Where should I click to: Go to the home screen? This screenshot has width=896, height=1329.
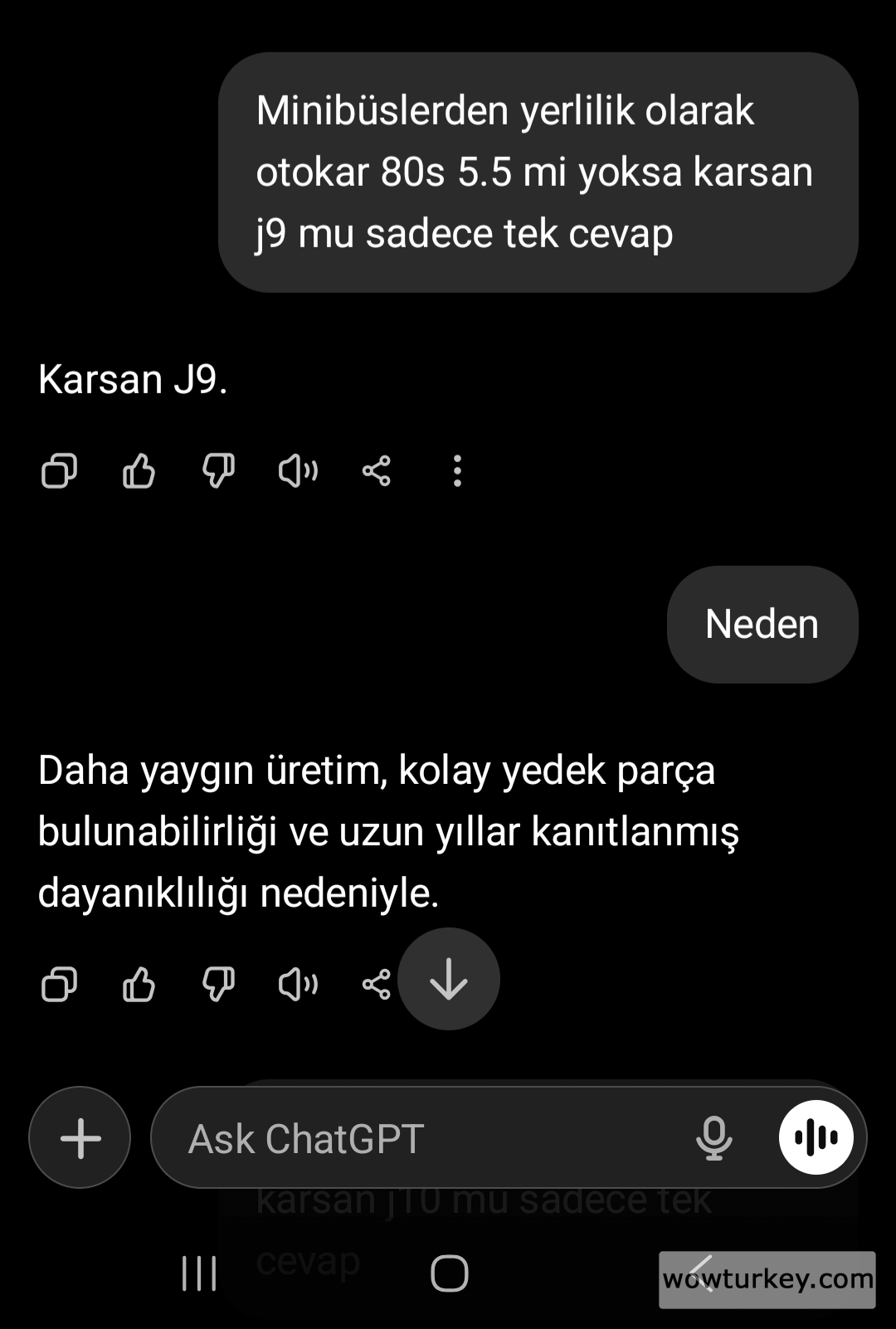(x=449, y=1273)
